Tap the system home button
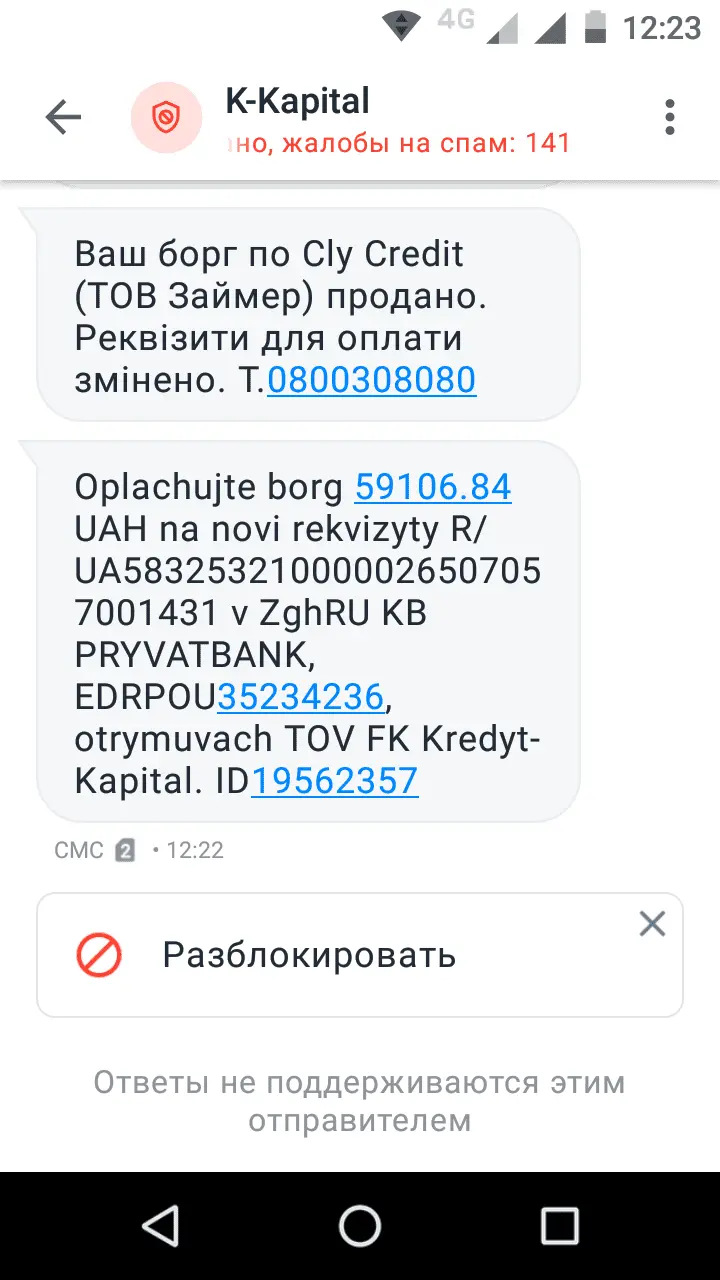 pyautogui.click(x=360, y=1225)
